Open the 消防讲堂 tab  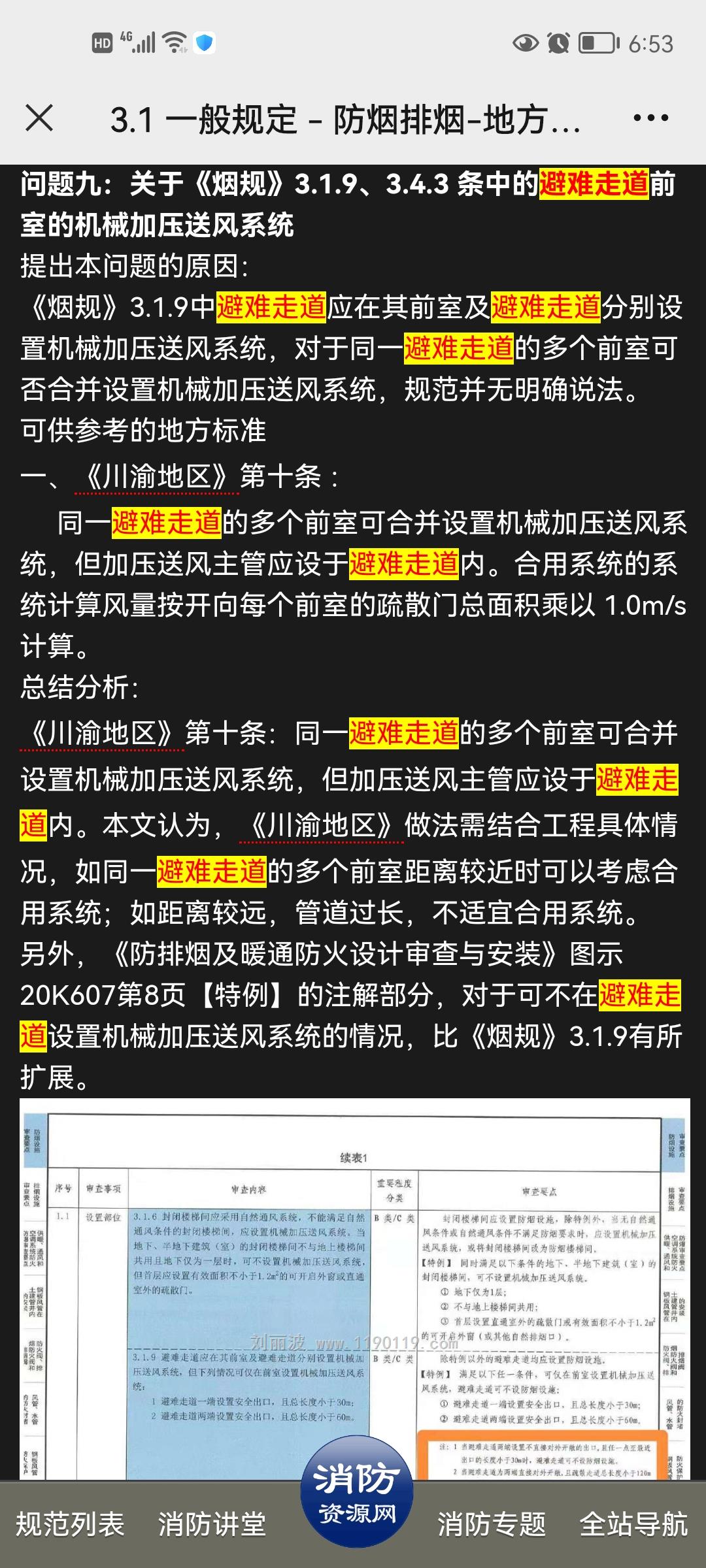212,1525
